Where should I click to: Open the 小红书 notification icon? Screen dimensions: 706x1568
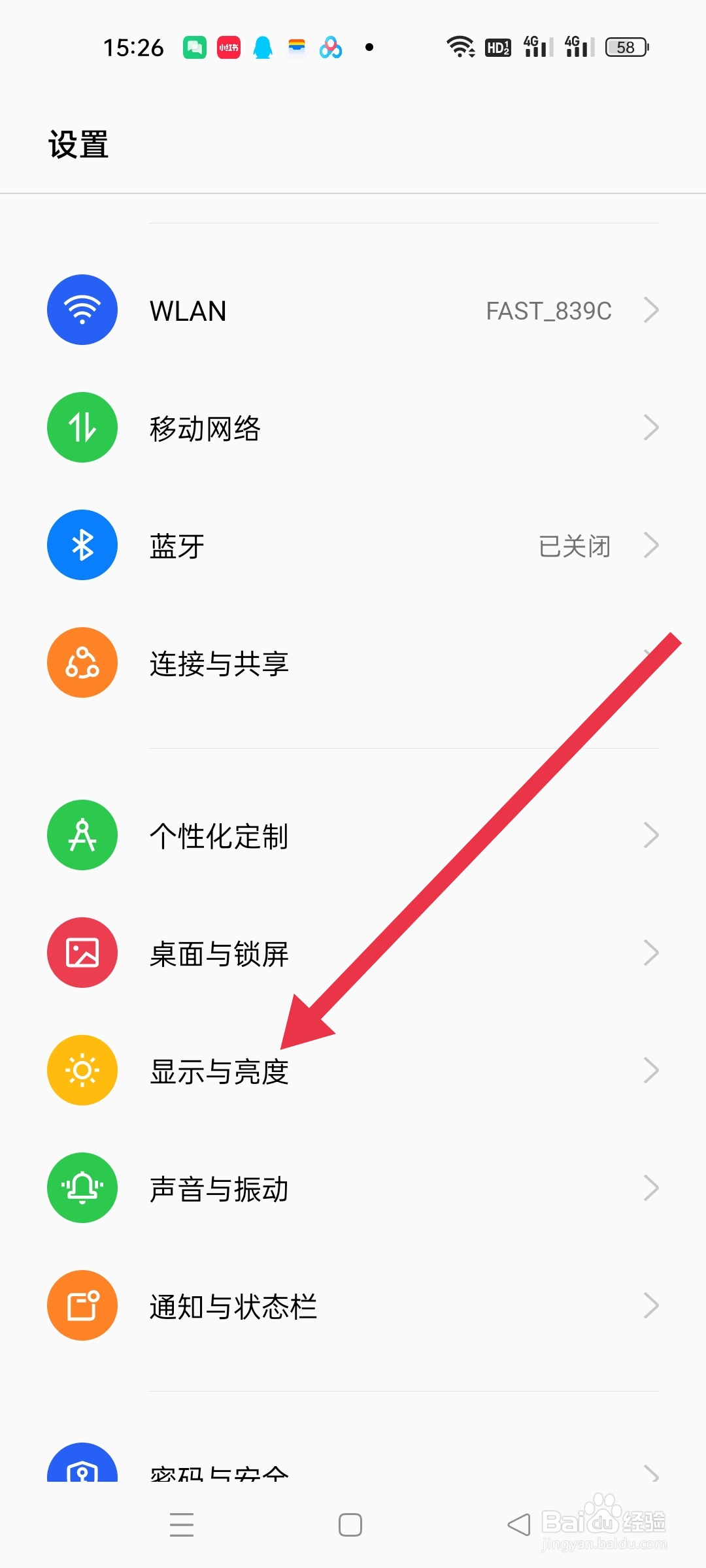tap(227, 46)
